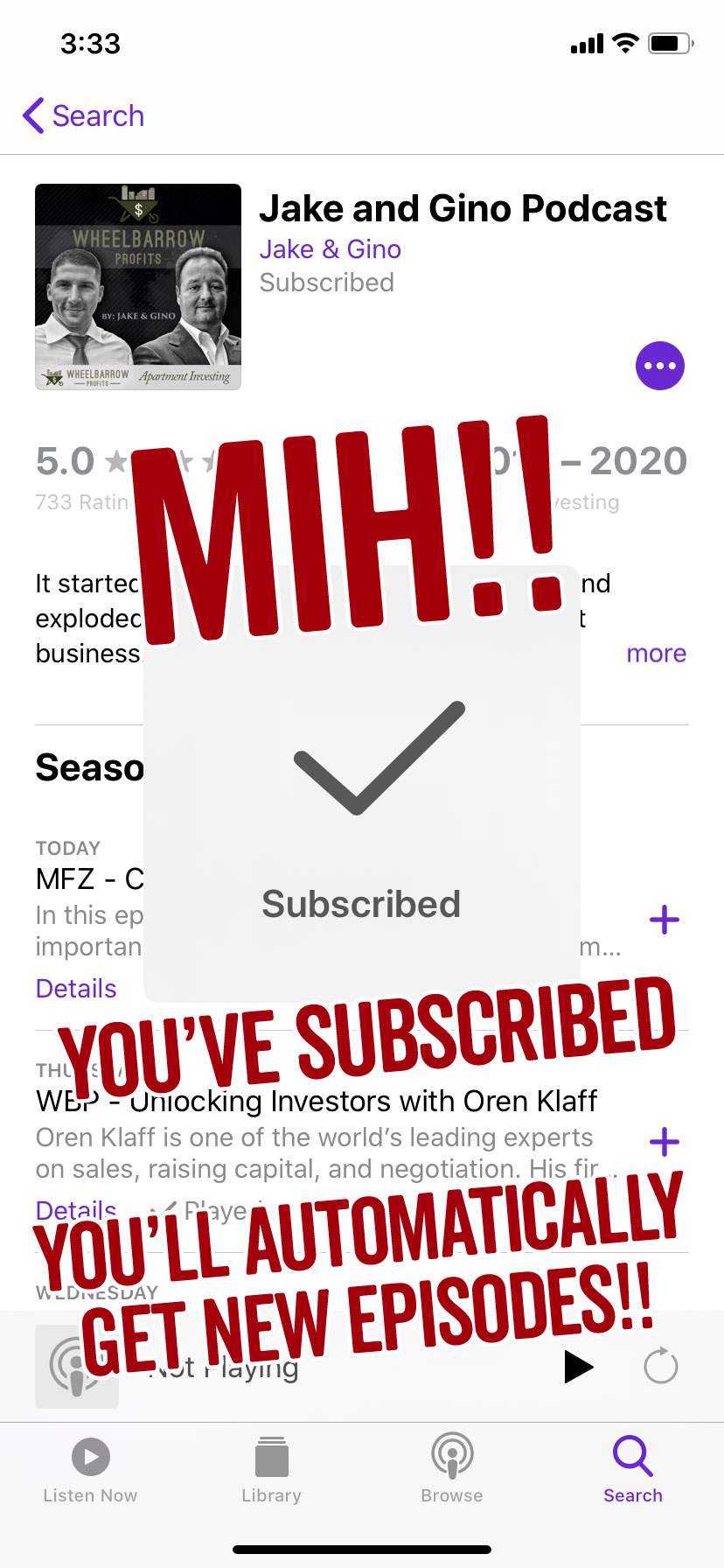Open Details for the MFZ episode

[x=76, y=989]
